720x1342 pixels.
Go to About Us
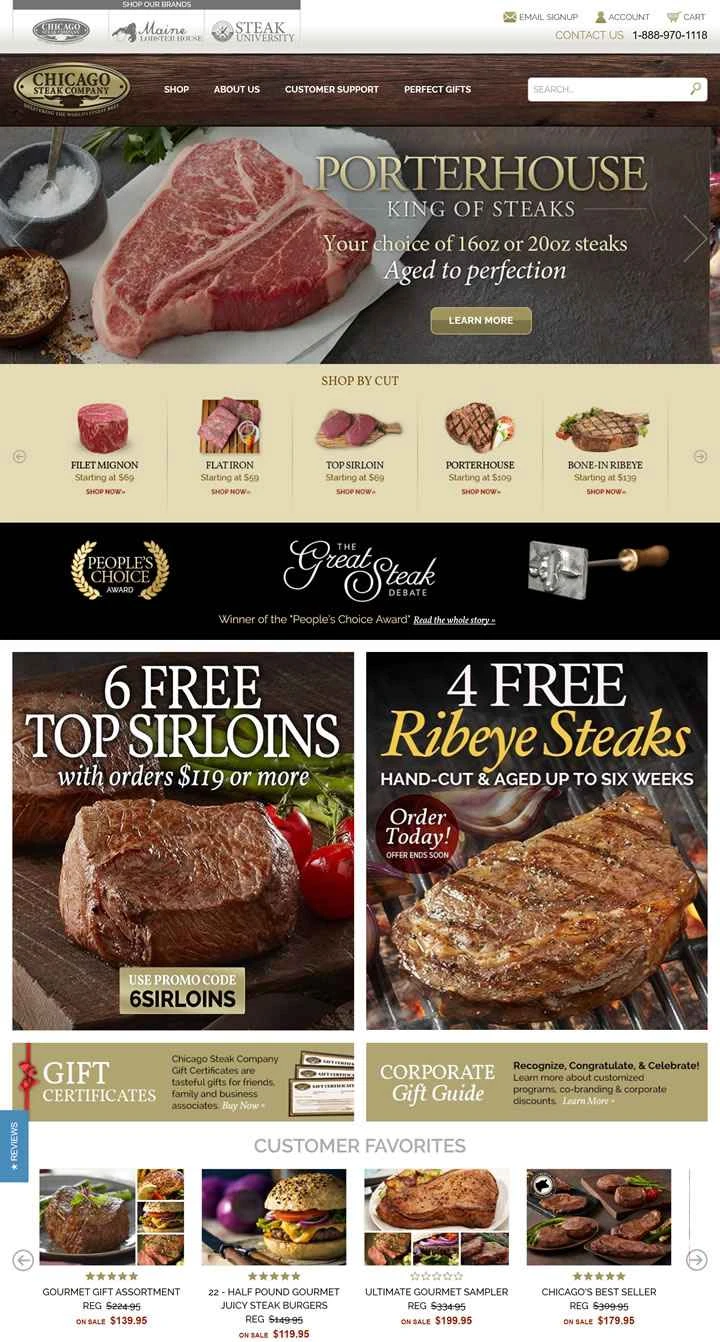click(236, 89)
